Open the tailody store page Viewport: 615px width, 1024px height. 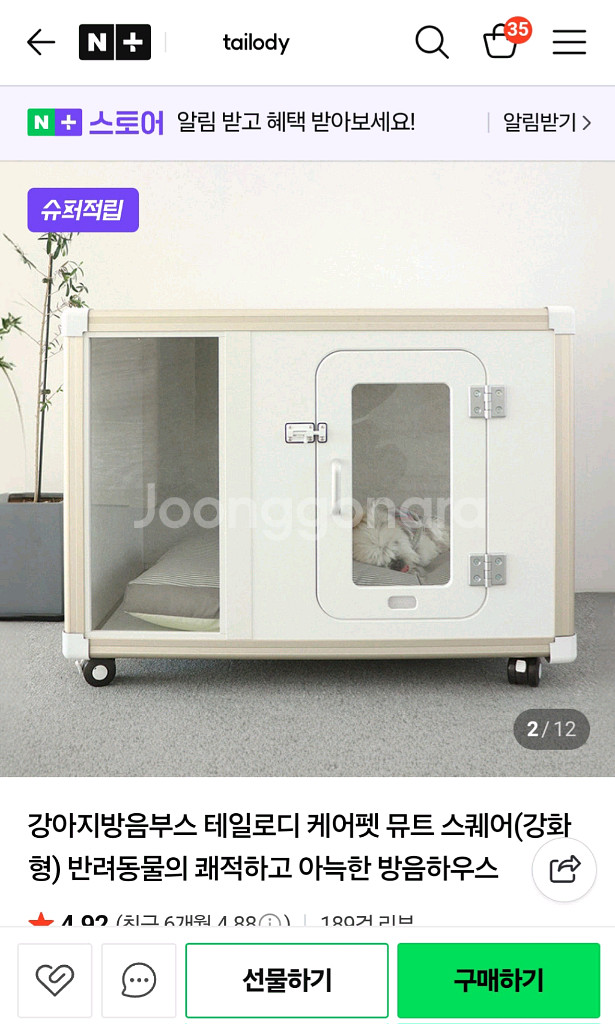point(256,42)
